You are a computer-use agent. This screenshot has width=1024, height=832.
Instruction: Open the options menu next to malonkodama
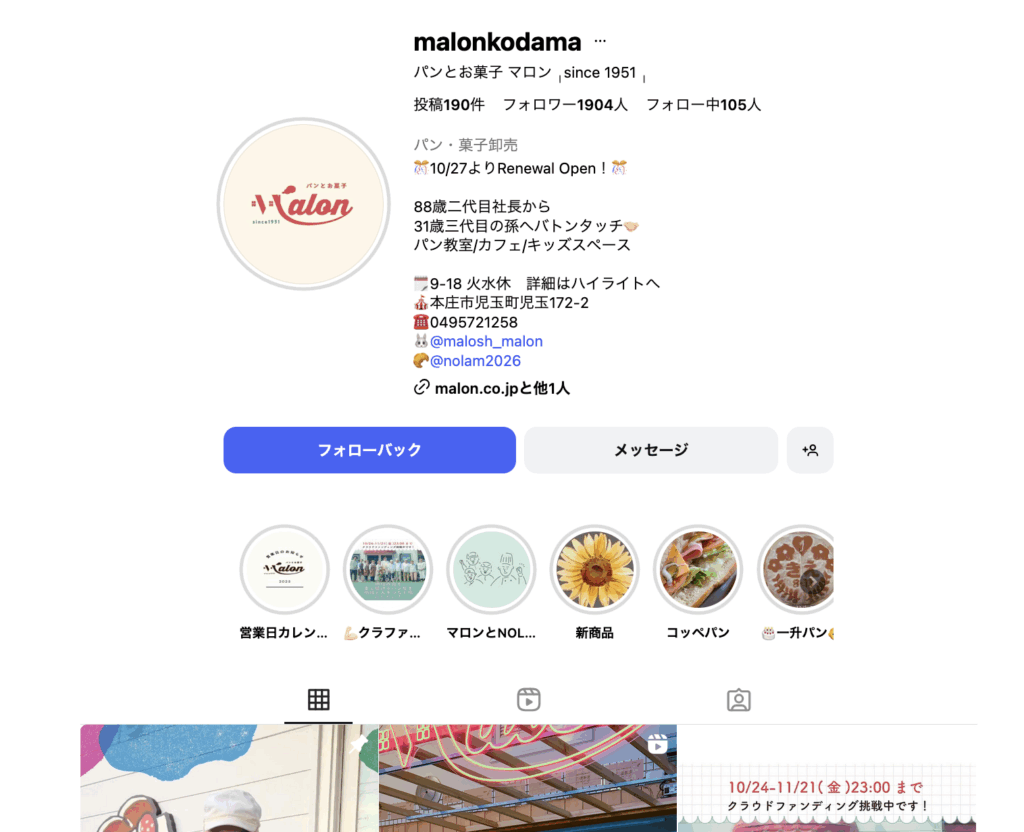[600, 42]
